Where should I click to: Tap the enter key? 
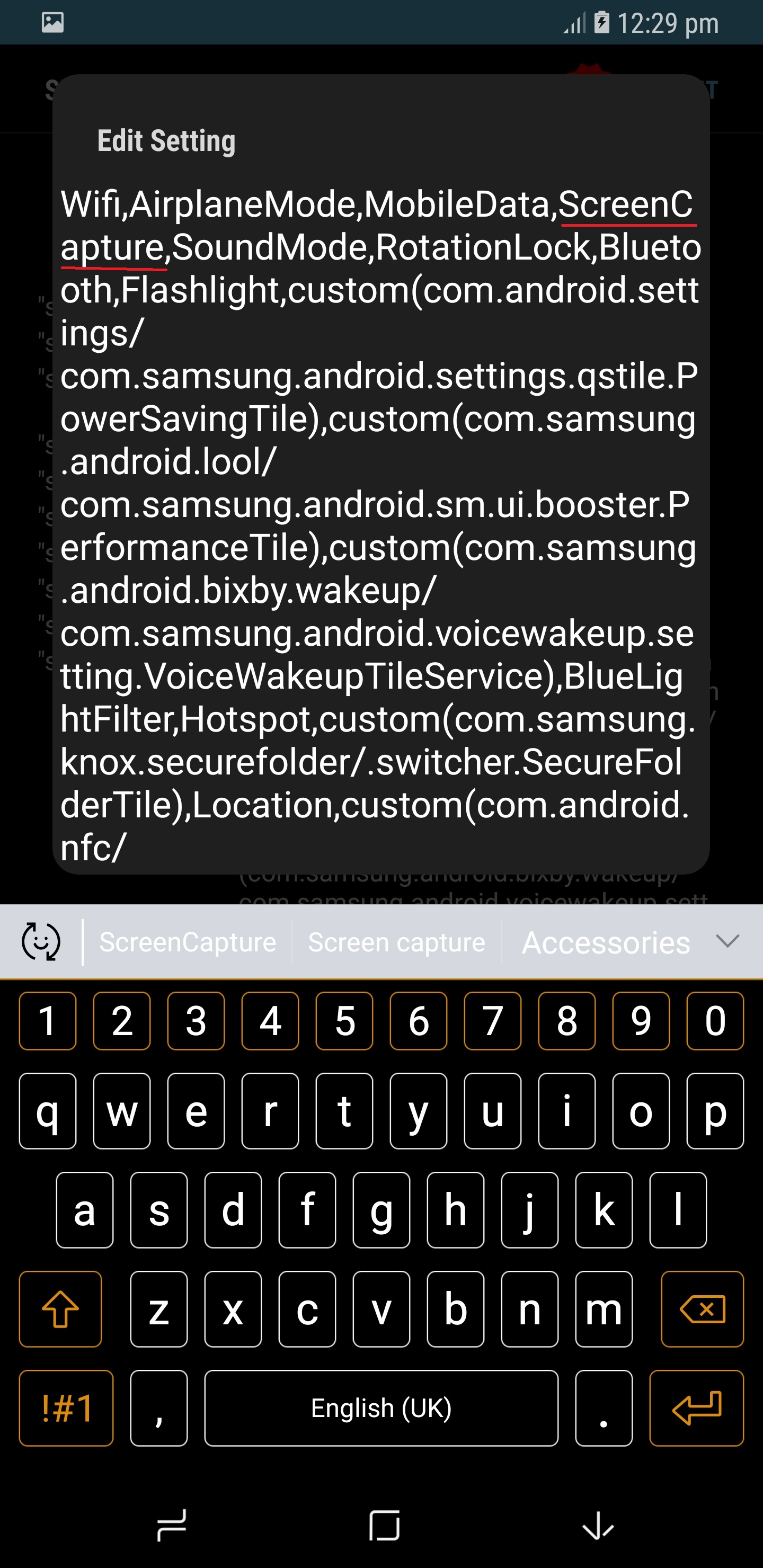tap(697, 1408)
